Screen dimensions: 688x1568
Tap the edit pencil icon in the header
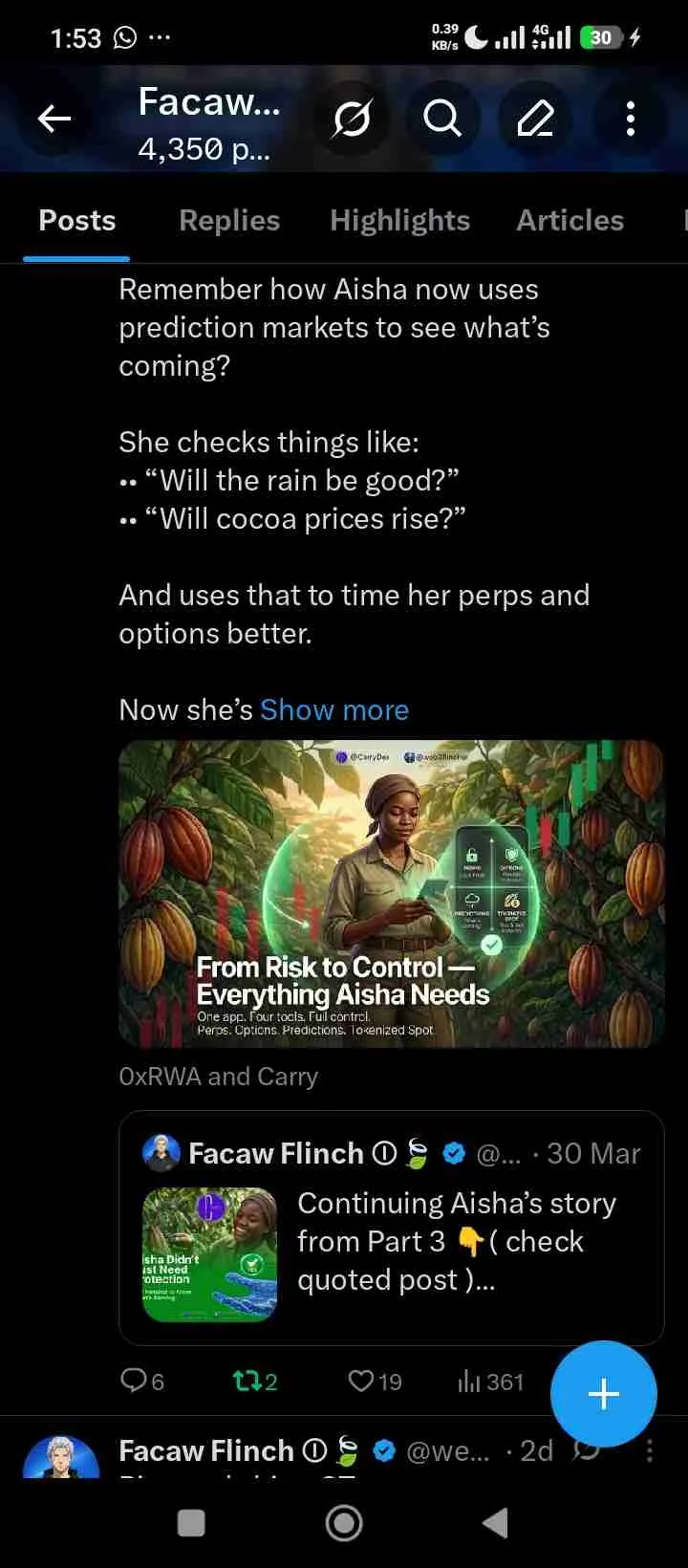pyautogui.click(x=536, y=119)
